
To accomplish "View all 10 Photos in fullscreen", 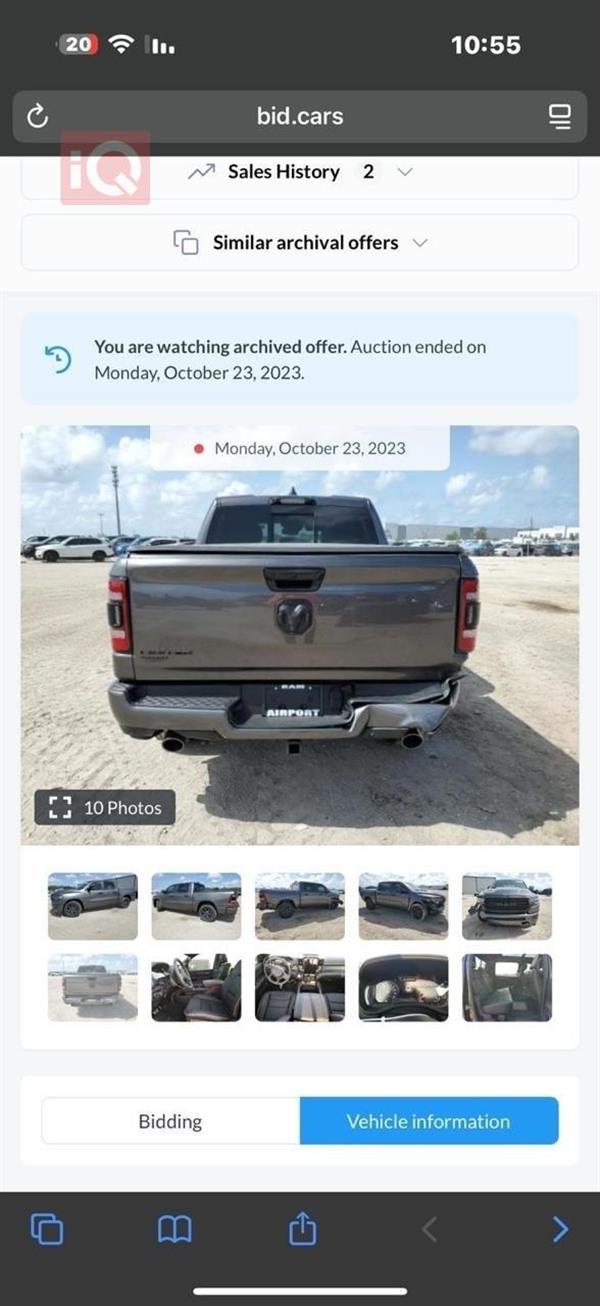I will click(105, 807).
